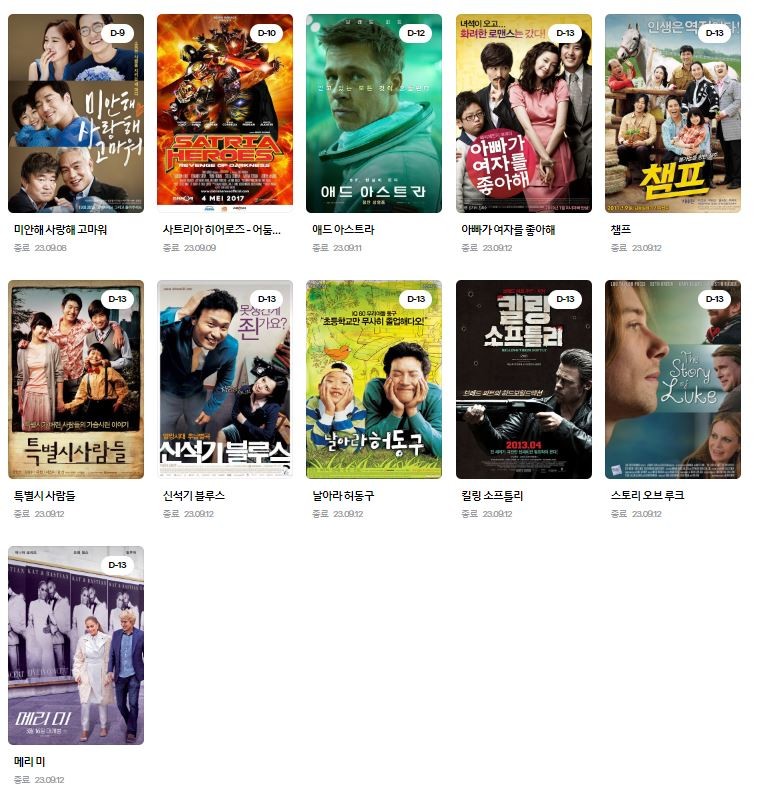Open the 특별시 사람들 movie card
Screen dimensions: 759x811
coord(76,380)
